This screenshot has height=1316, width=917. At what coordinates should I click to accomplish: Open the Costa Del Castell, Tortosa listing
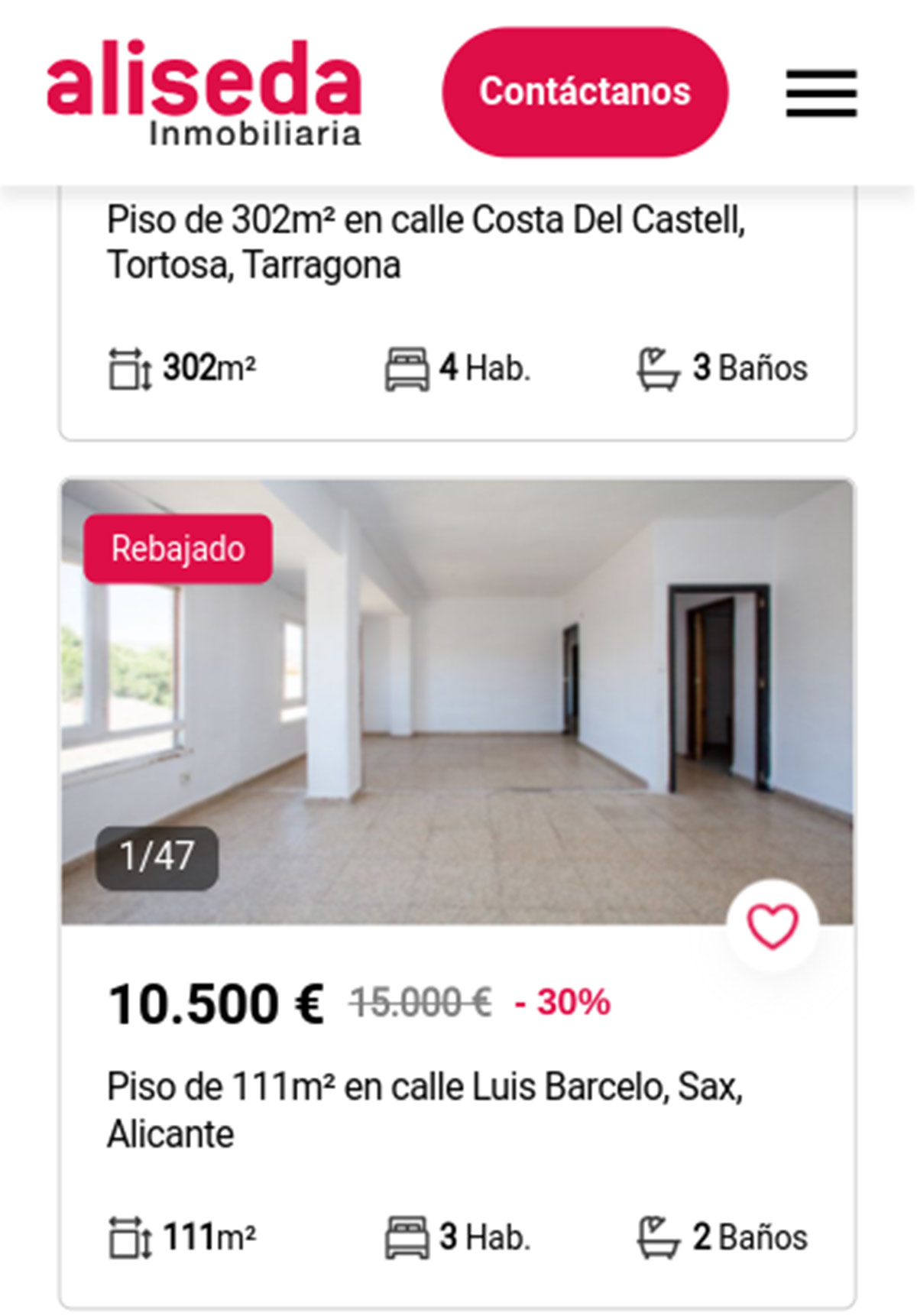point(425,242)
